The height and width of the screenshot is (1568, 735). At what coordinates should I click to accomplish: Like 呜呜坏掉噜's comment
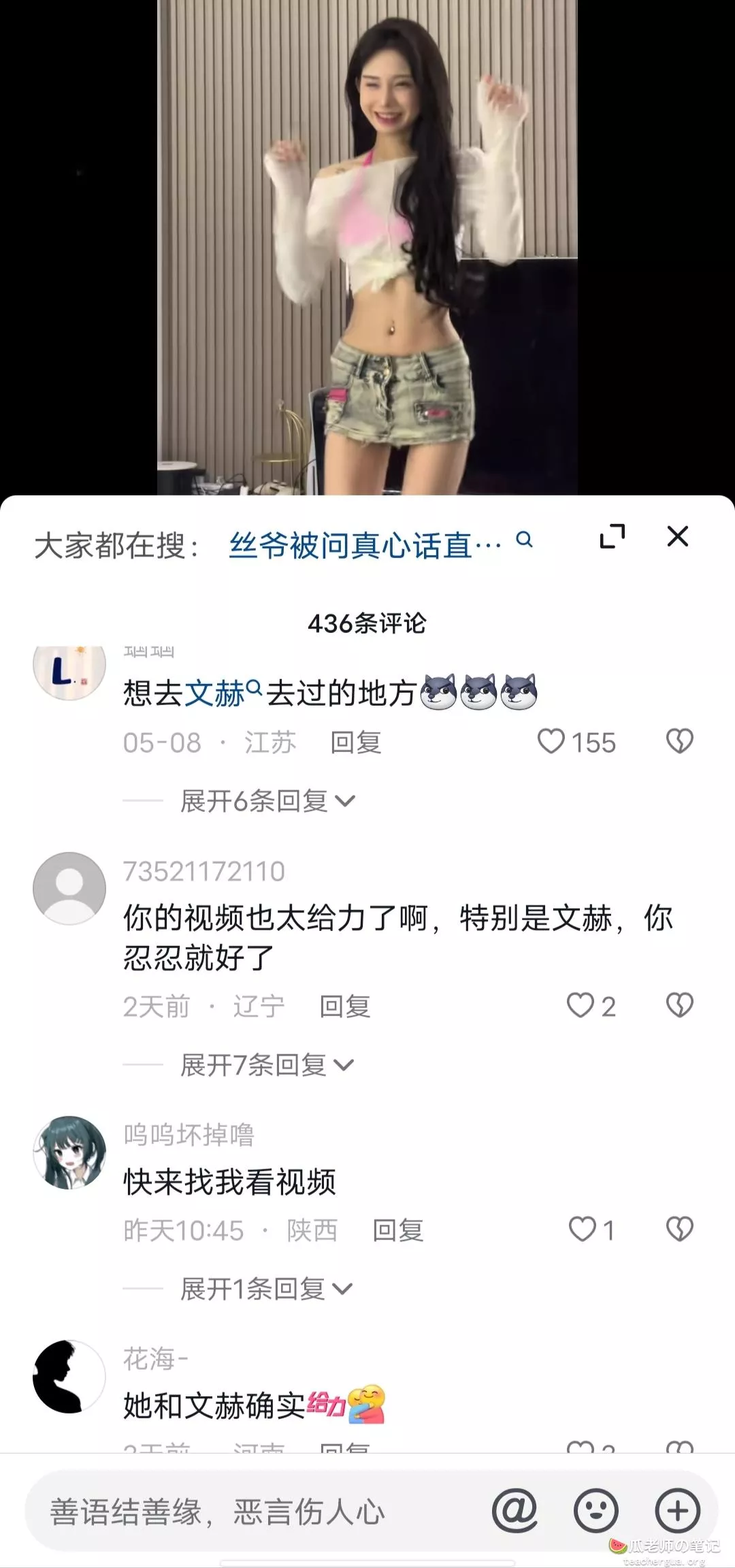(x=591, y=1230)
